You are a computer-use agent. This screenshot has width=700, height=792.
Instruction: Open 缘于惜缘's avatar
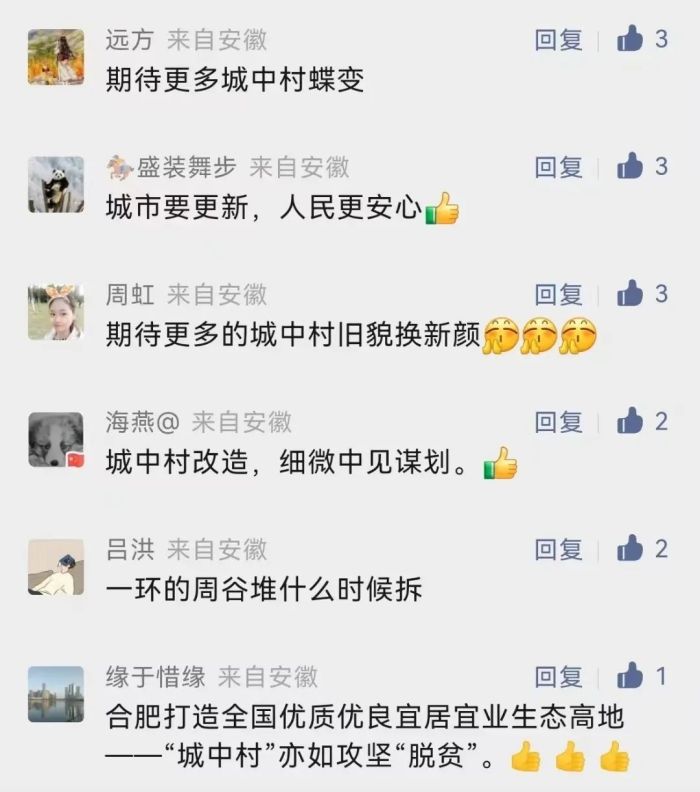56,694
